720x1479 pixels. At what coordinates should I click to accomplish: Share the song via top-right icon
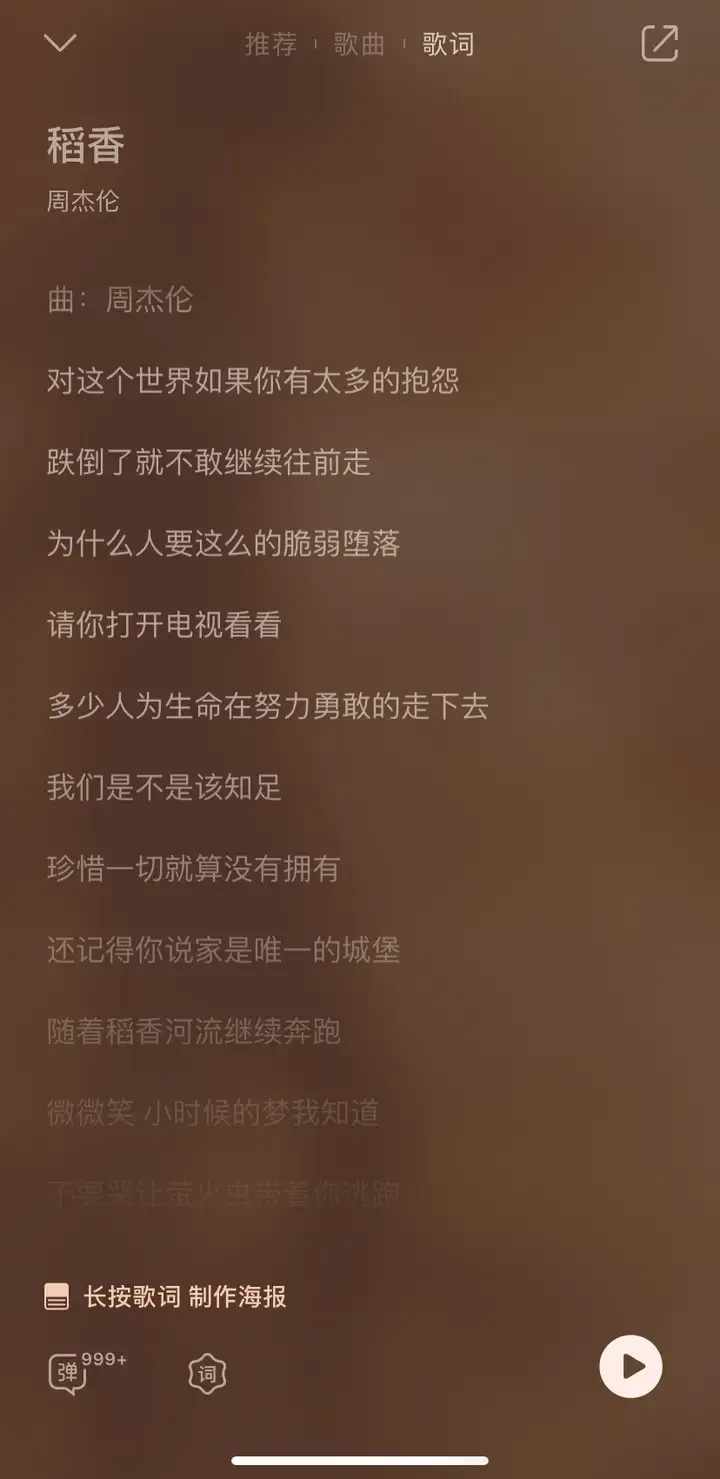point(660,43)
